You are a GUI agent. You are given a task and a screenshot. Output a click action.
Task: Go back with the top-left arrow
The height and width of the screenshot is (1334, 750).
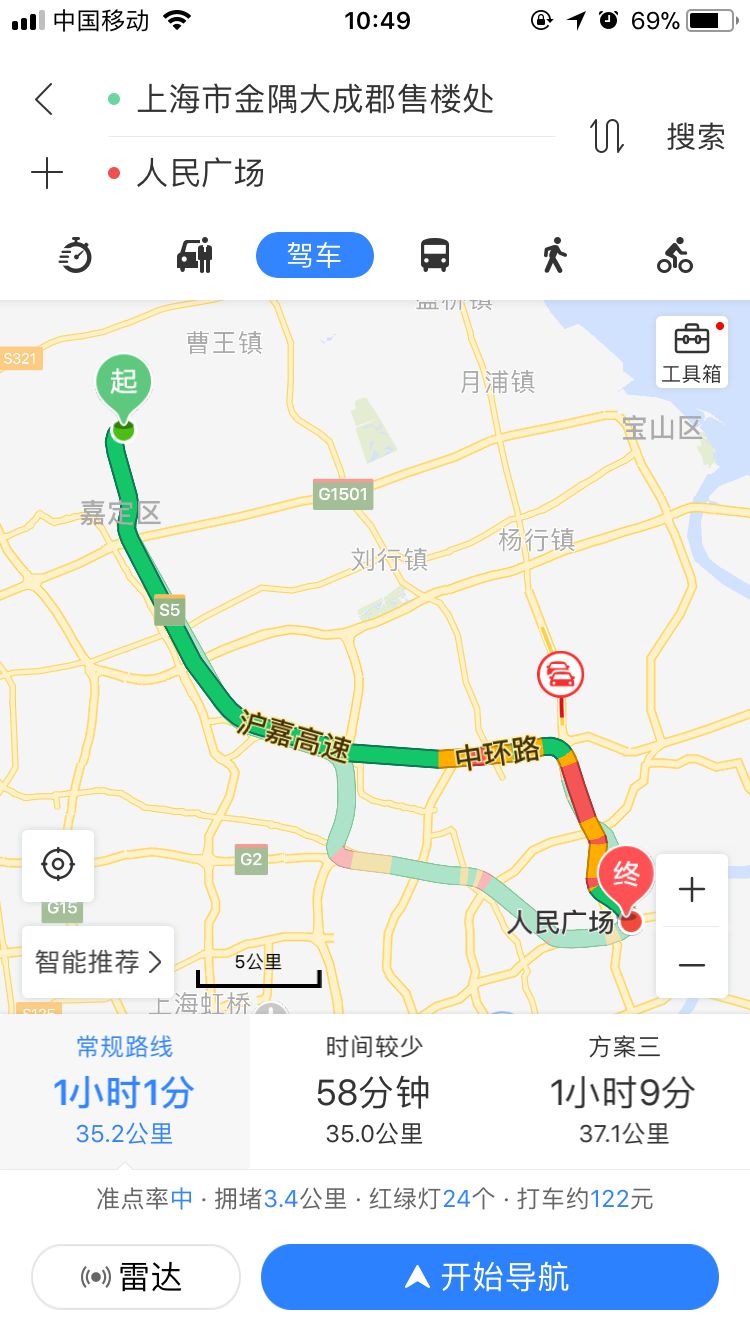tap(44, 100)
